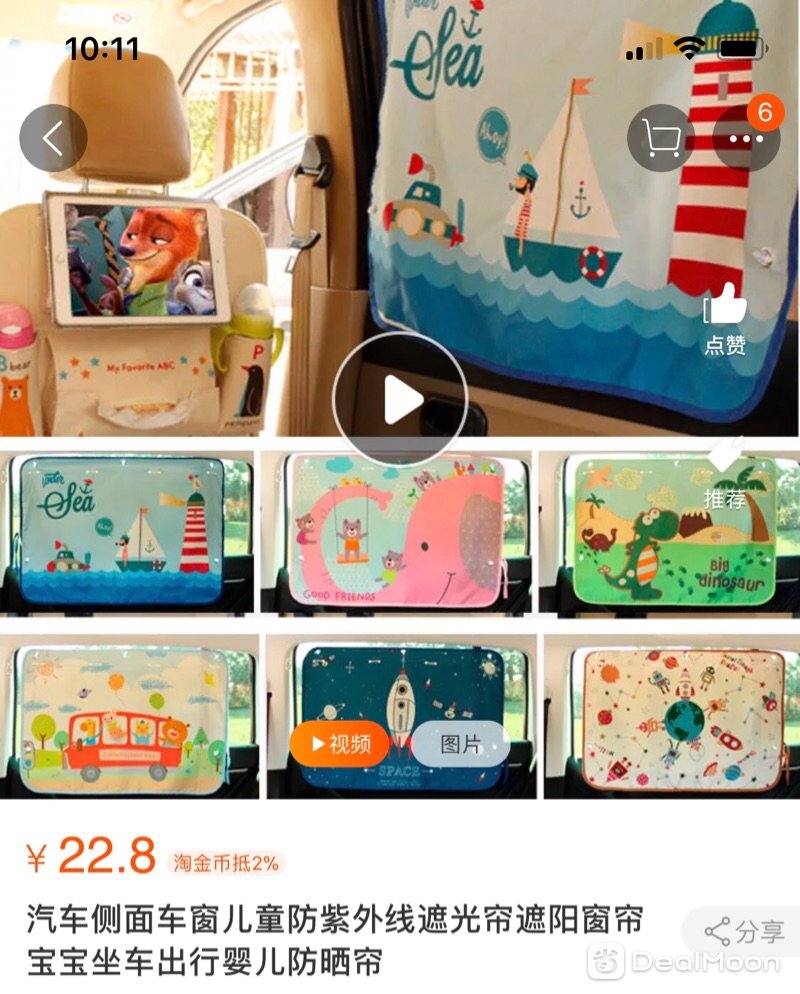Switch to the 视频 tab
This screenshot has height=994, width=800.
point(341,744)
